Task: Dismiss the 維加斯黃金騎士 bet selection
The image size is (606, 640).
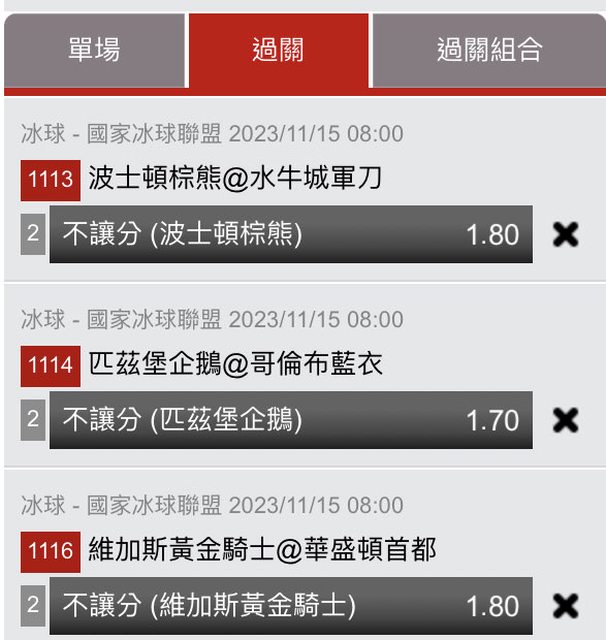Action: point(565,606)
